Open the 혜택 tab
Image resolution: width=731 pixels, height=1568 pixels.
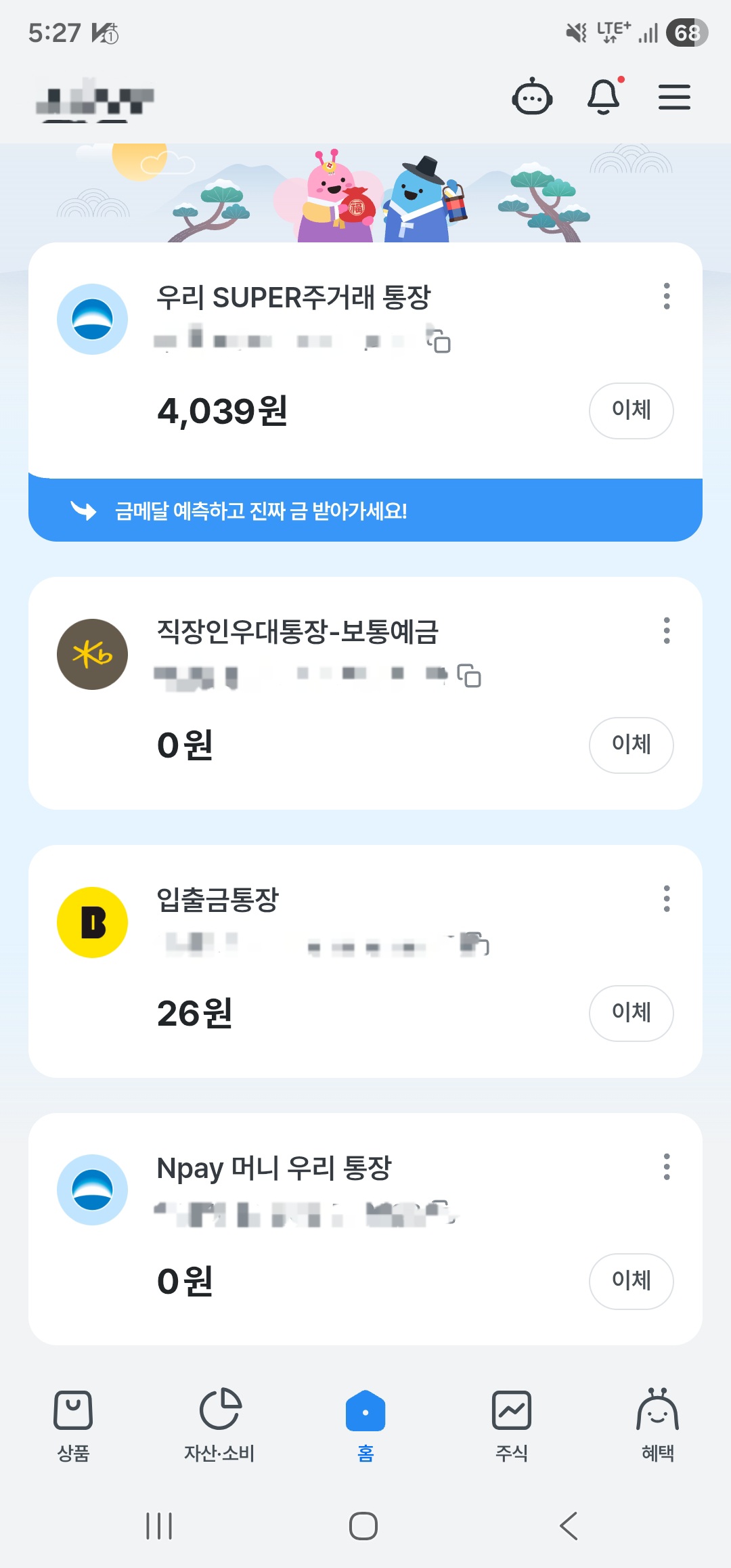coord(657,1425)
